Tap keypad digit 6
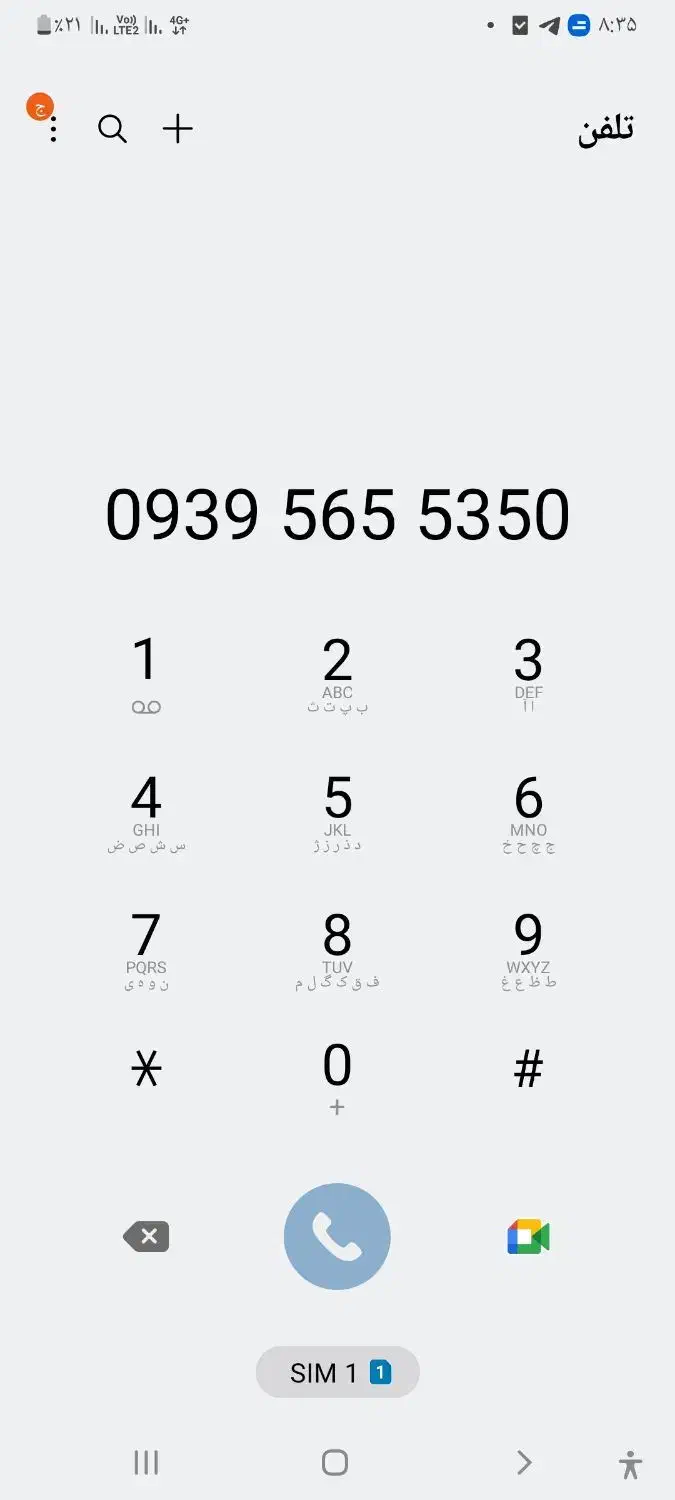The width and height of the screenshot is (675, 1500). [x=528, y=812]
